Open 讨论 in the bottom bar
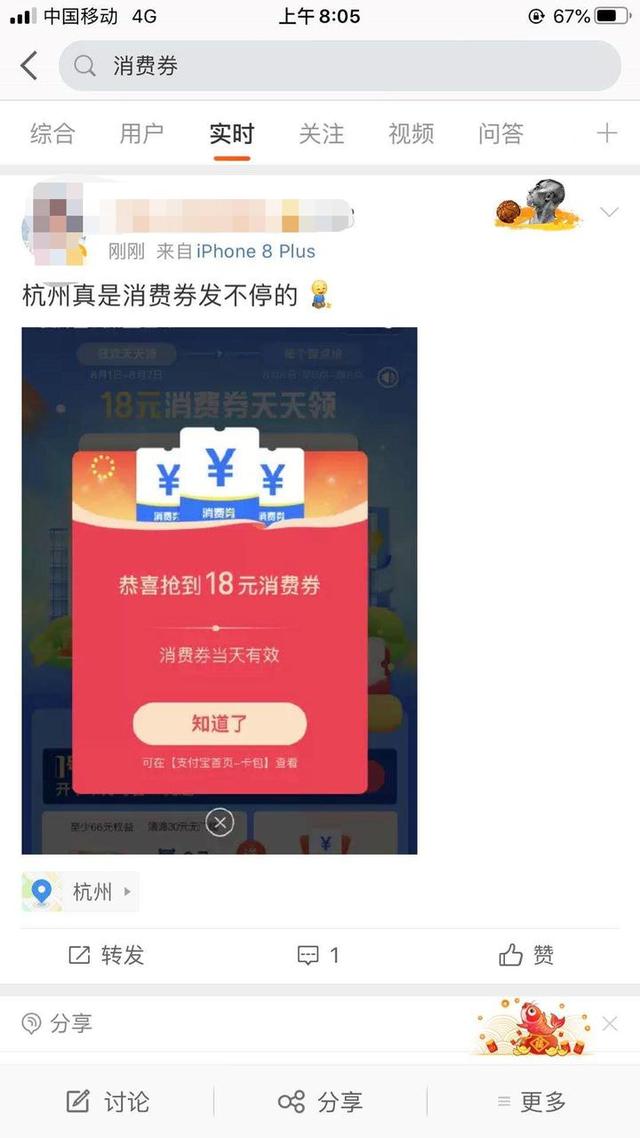Screen dimensions: 640x1138 tap(107, 1102)
